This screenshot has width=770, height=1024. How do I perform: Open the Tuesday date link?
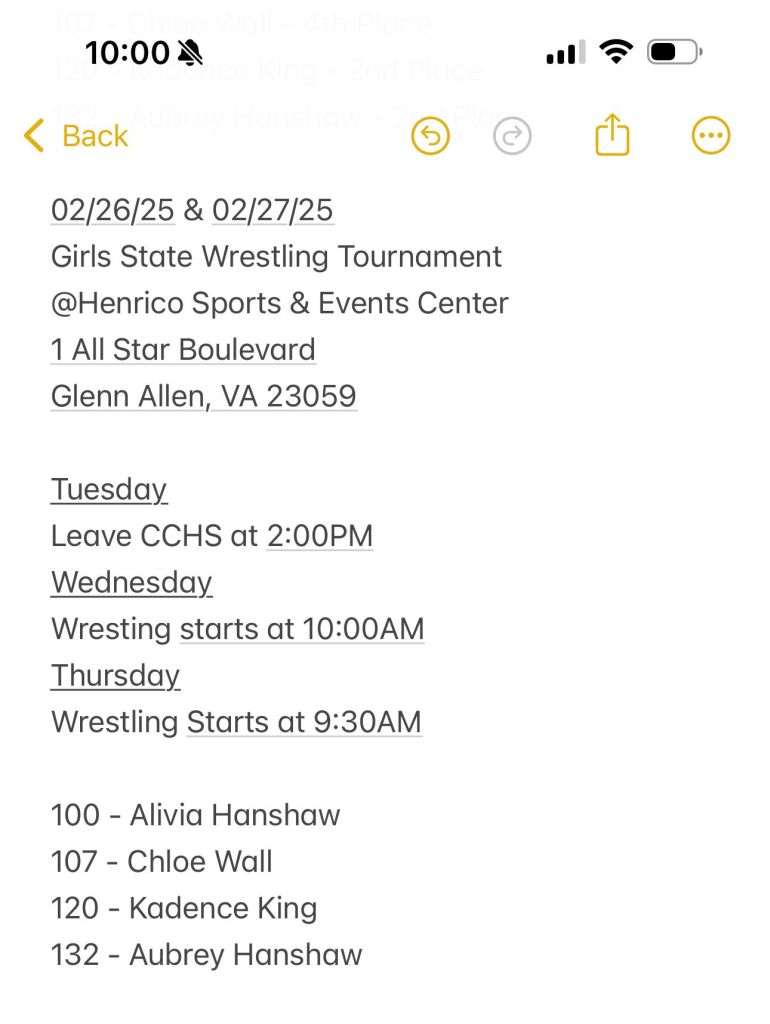(109, 489)
